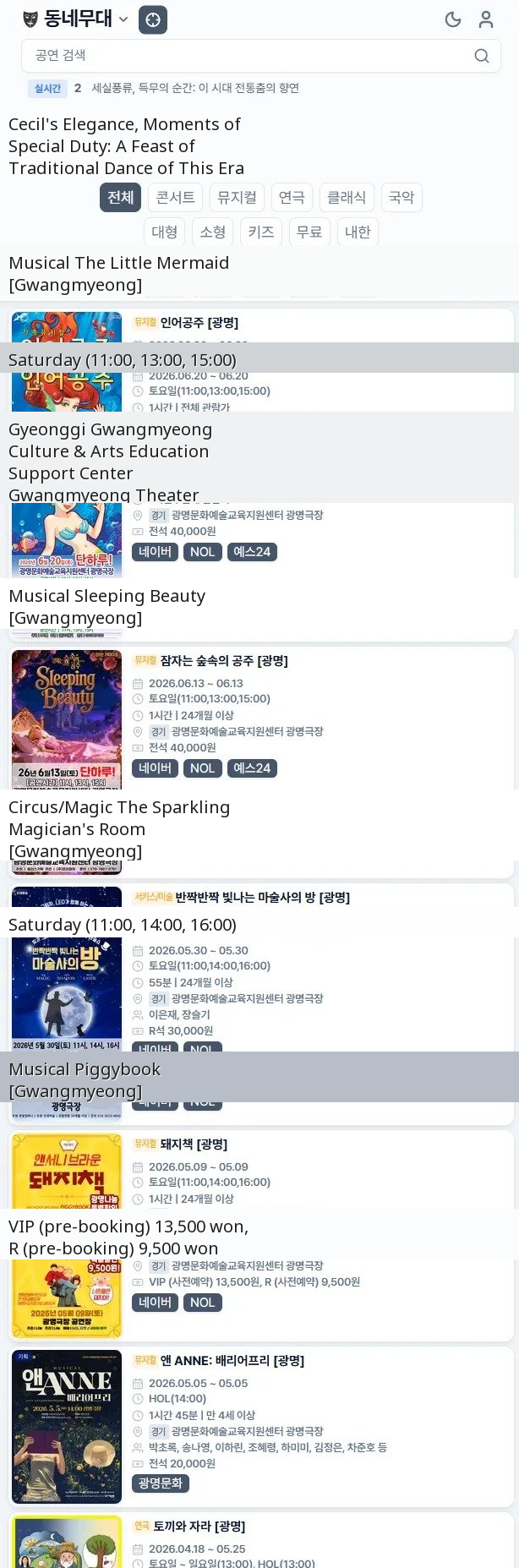Switch to the 뮤지컬 filter
This screenshot has width=519, height=1568.
237,198
